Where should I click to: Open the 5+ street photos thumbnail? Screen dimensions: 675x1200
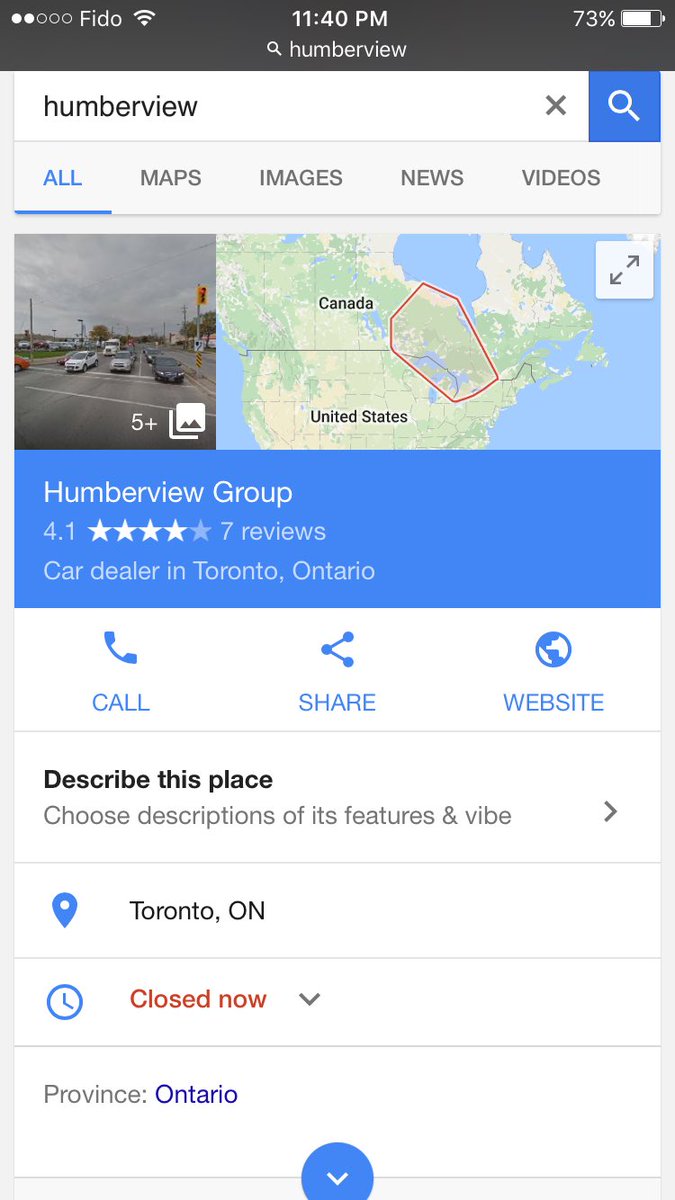115,342
